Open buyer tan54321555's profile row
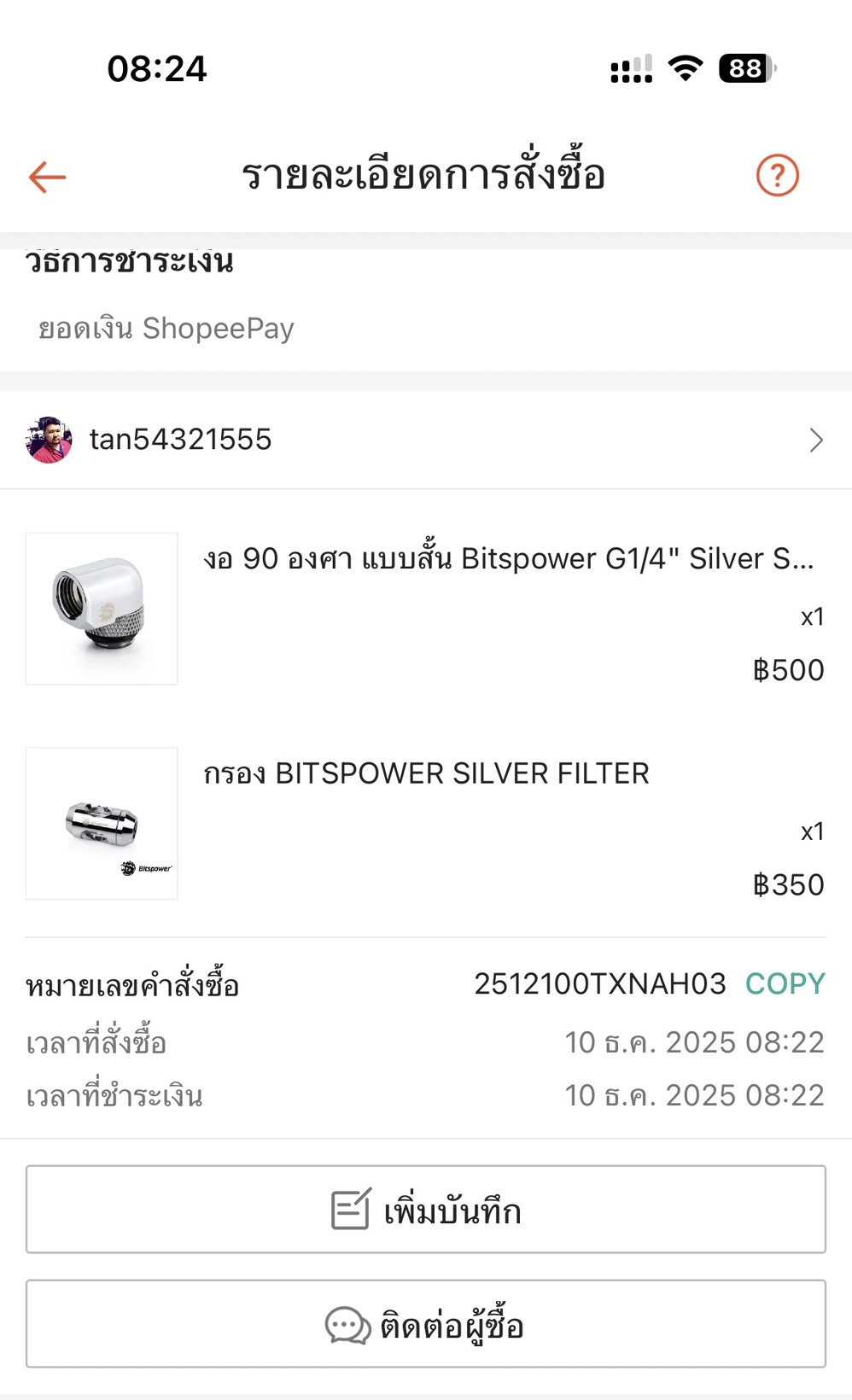 tap(425, 440)
